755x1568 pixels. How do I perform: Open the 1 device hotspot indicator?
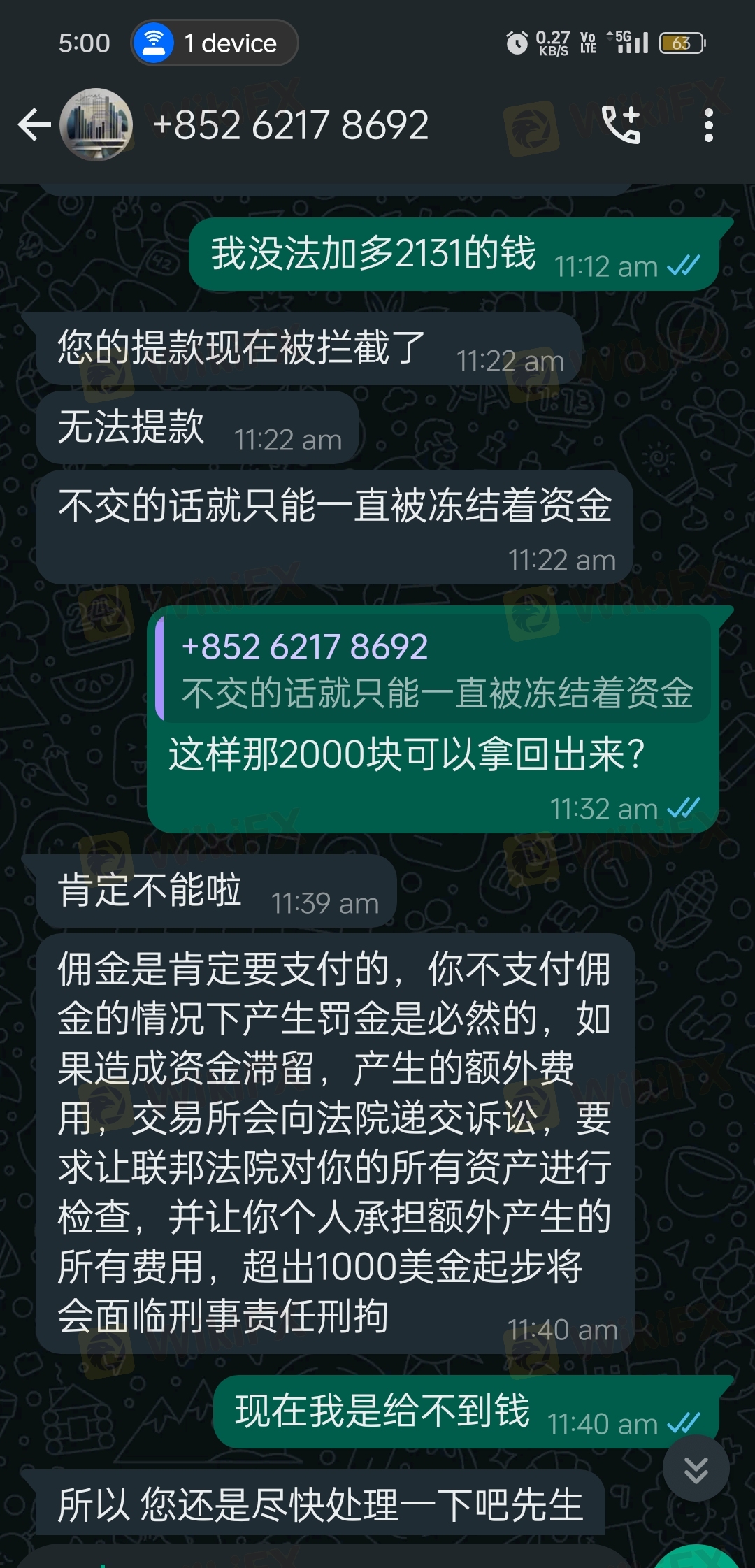[215, 43]
